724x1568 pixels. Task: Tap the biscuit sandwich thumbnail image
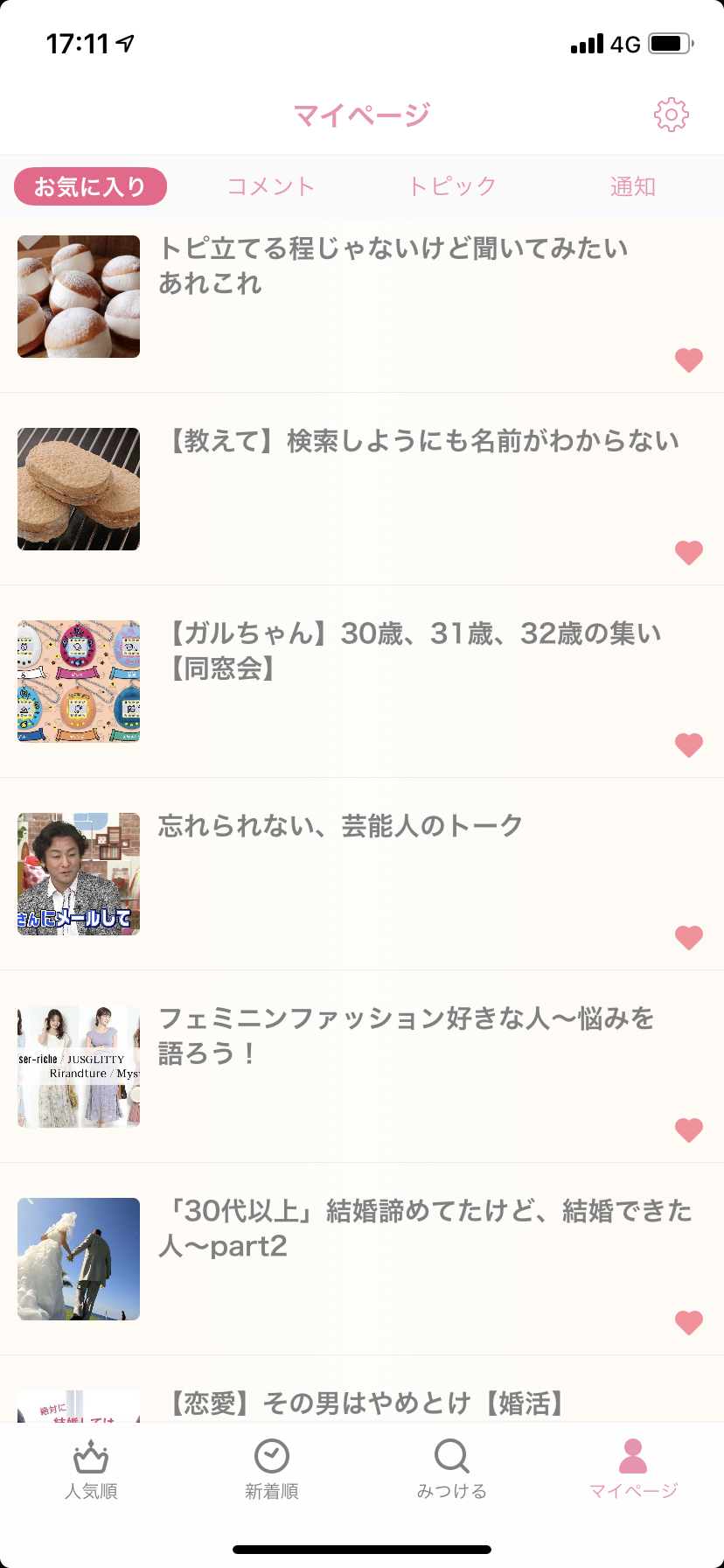(x=78, y=489)
